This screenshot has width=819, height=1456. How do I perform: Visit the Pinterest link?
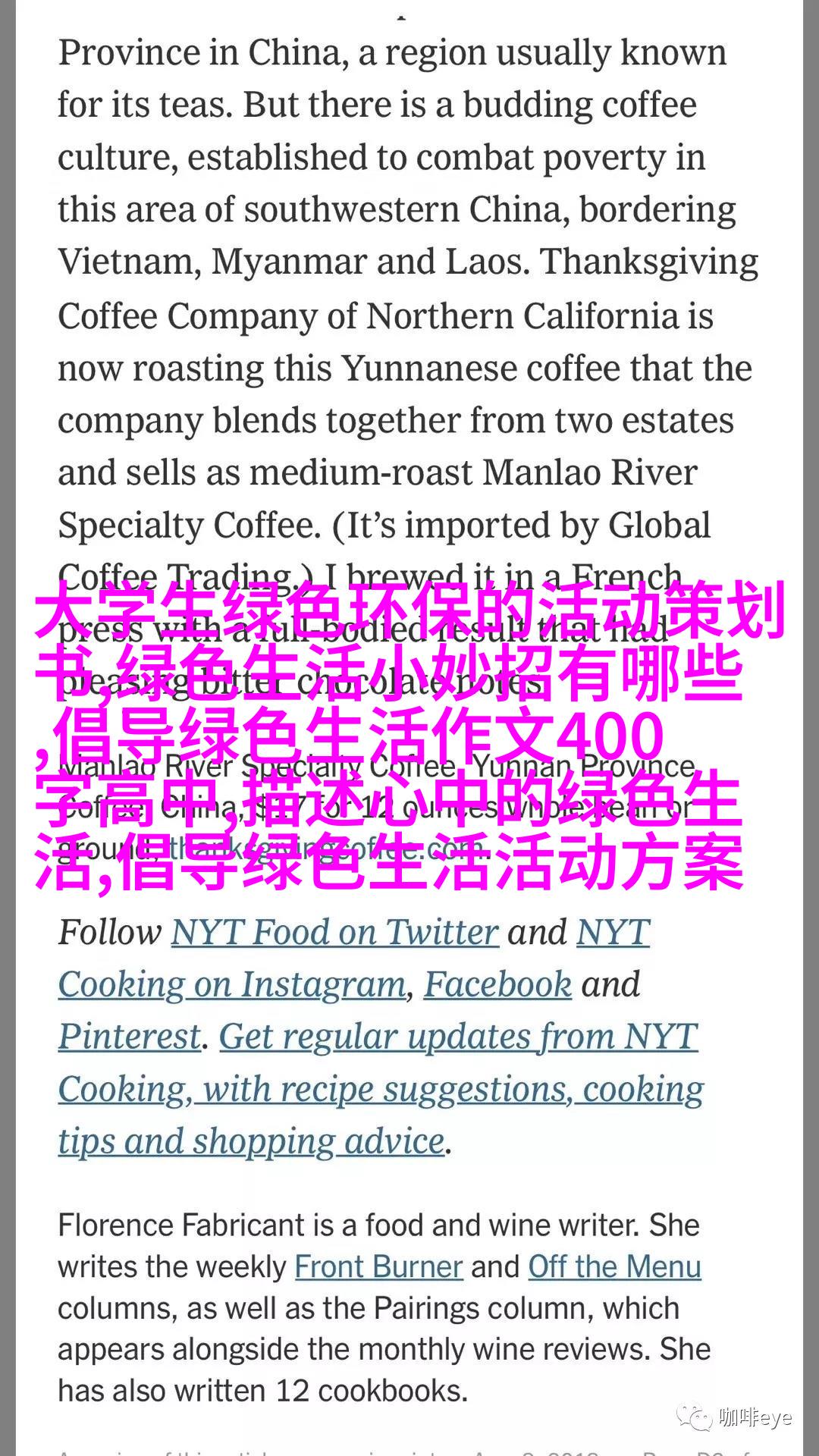pyautogui.click(x=130, y=1037)
